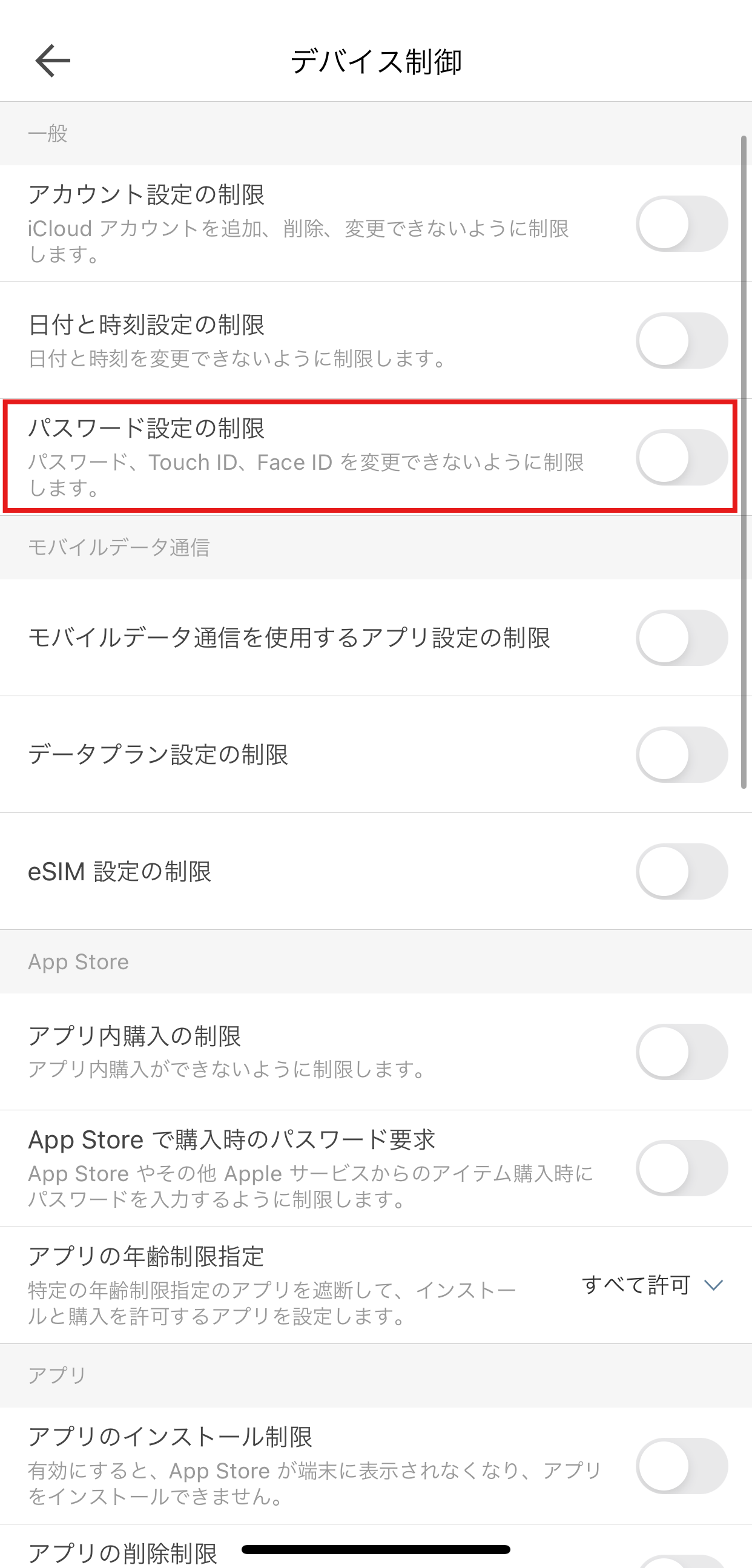Go back using the top-left arrow
This screenshot has height=1568, width=752.
tap(53, 61)
